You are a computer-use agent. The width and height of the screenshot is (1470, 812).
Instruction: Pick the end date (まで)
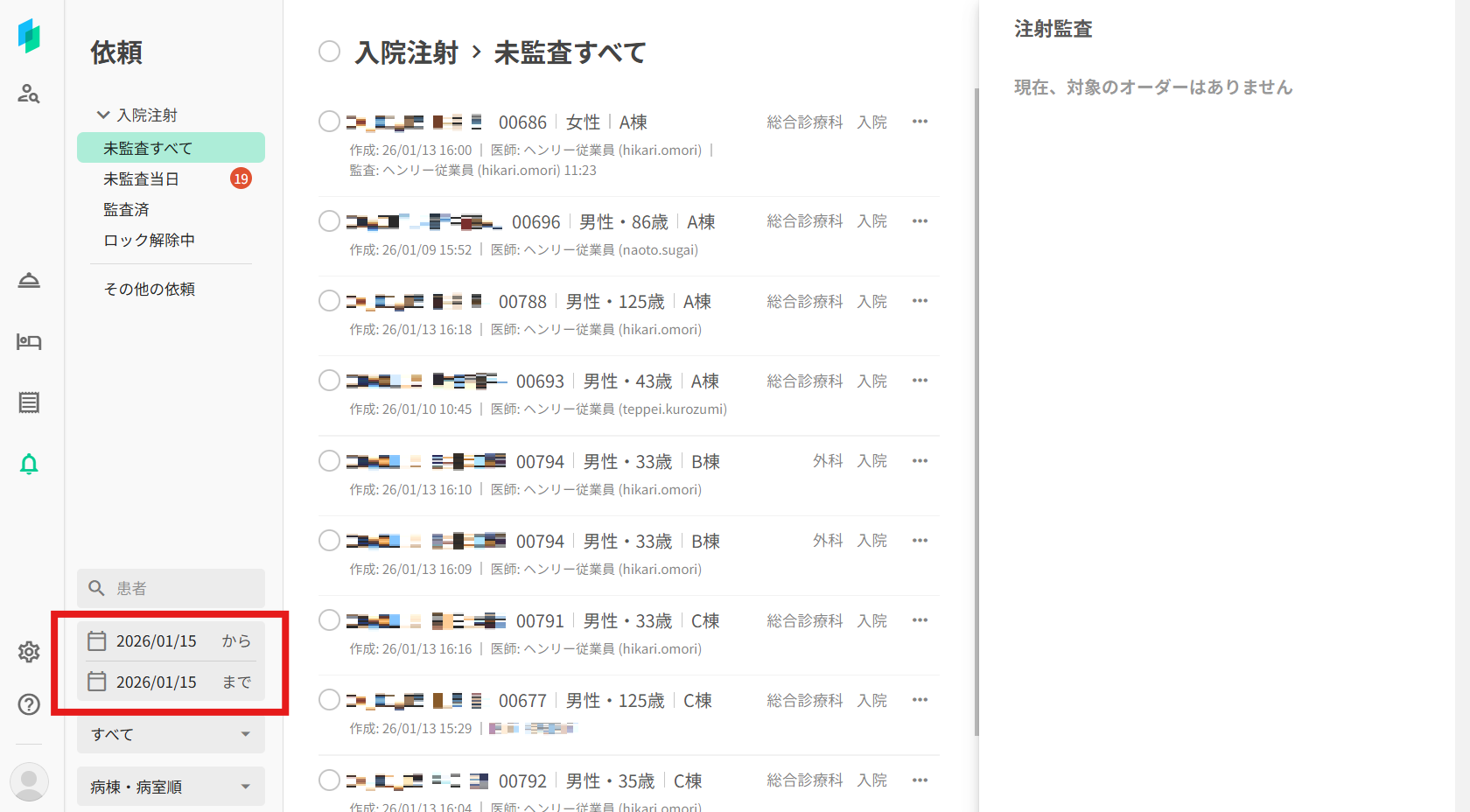point(171,682)
